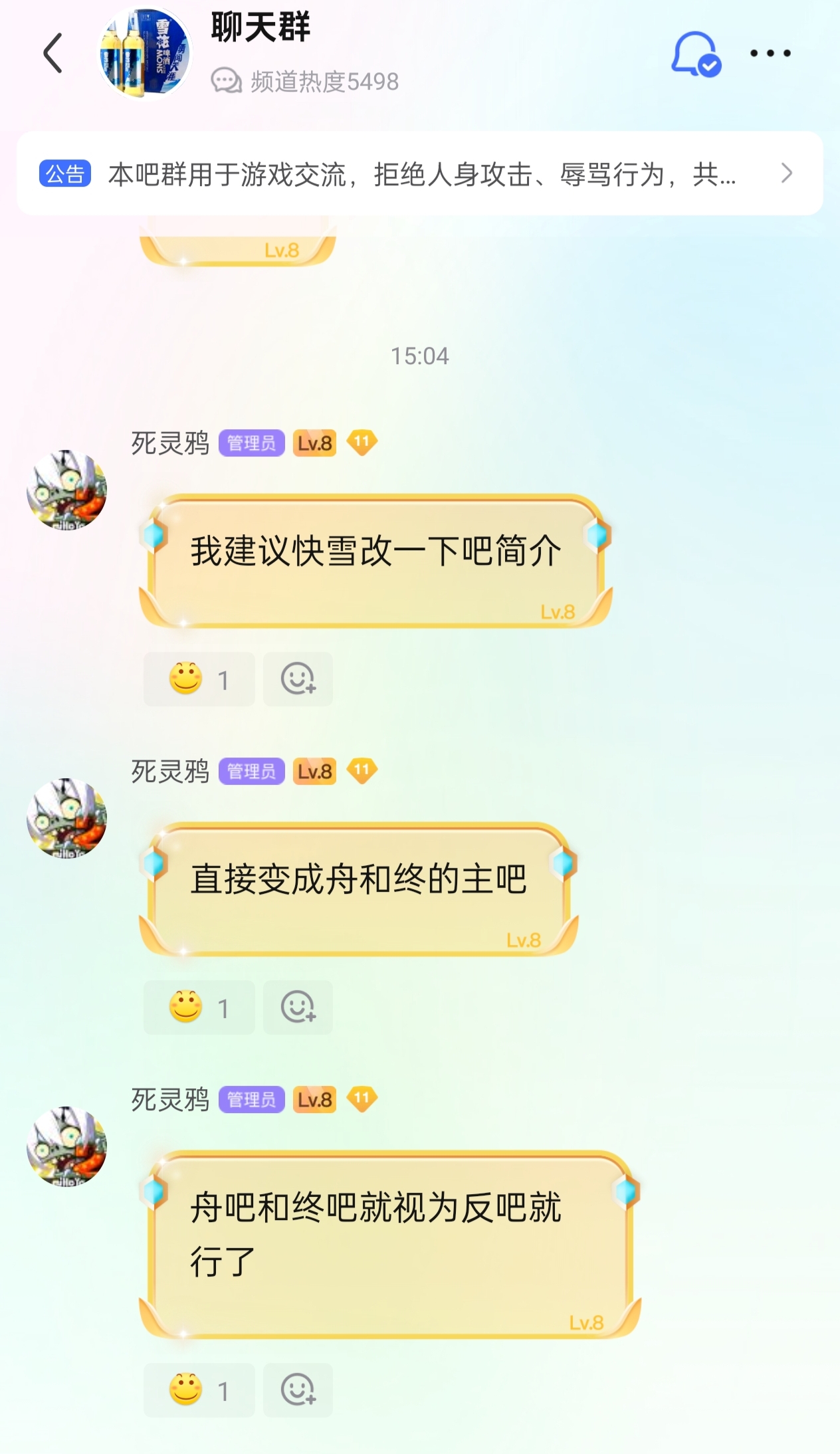The image size is (840, 1454).
Task: Tap the smiley reaction under 直接变成舟和终的主吧
Action: coord(199,1007)
